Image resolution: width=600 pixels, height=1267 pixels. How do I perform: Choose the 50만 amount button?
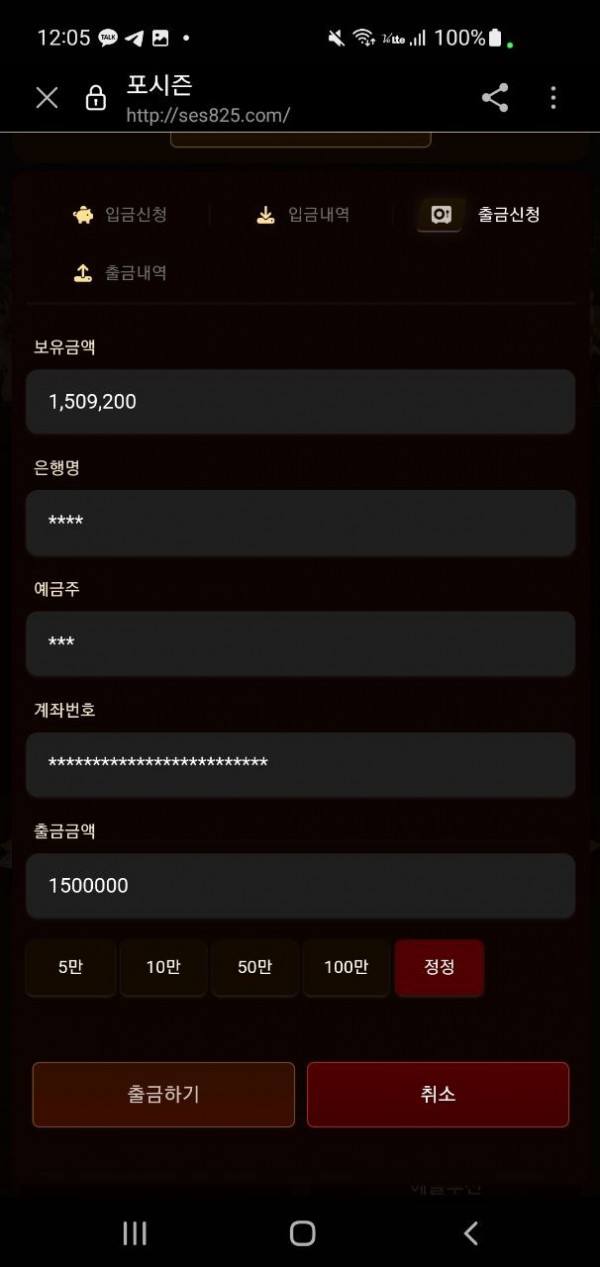(255, 967)
